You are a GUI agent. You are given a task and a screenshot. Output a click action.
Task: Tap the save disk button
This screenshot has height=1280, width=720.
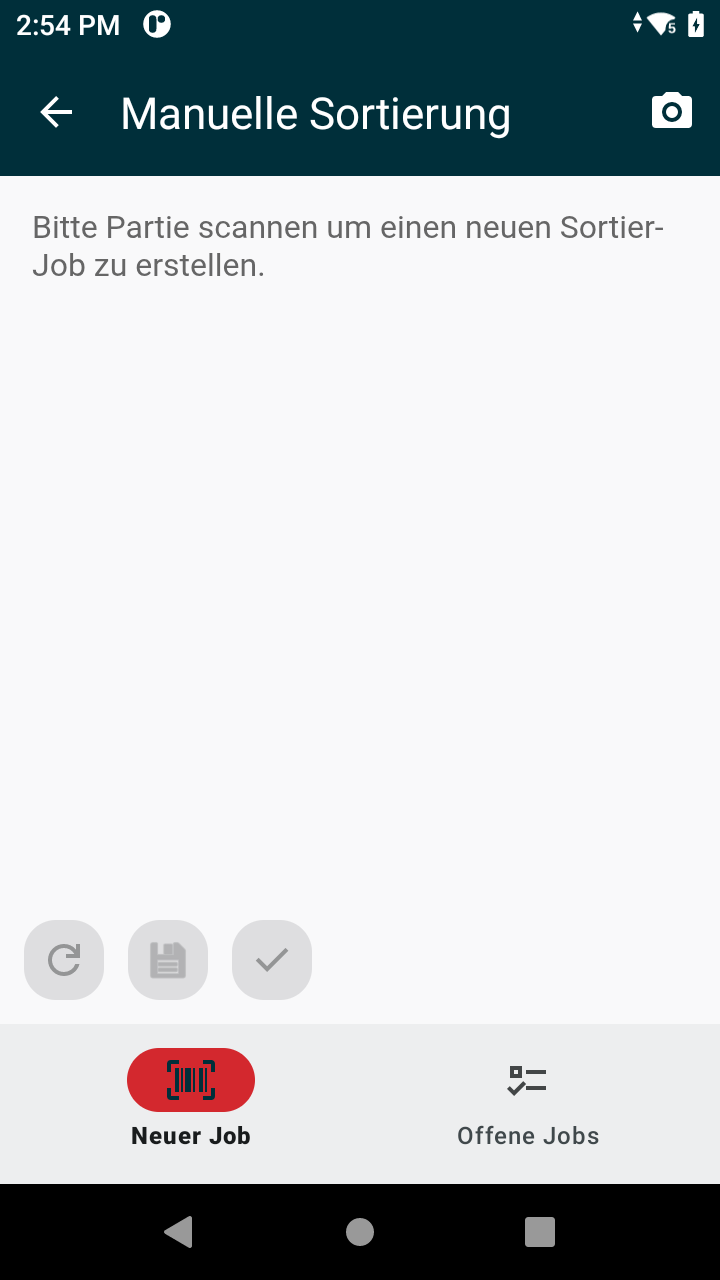(168, 960)
